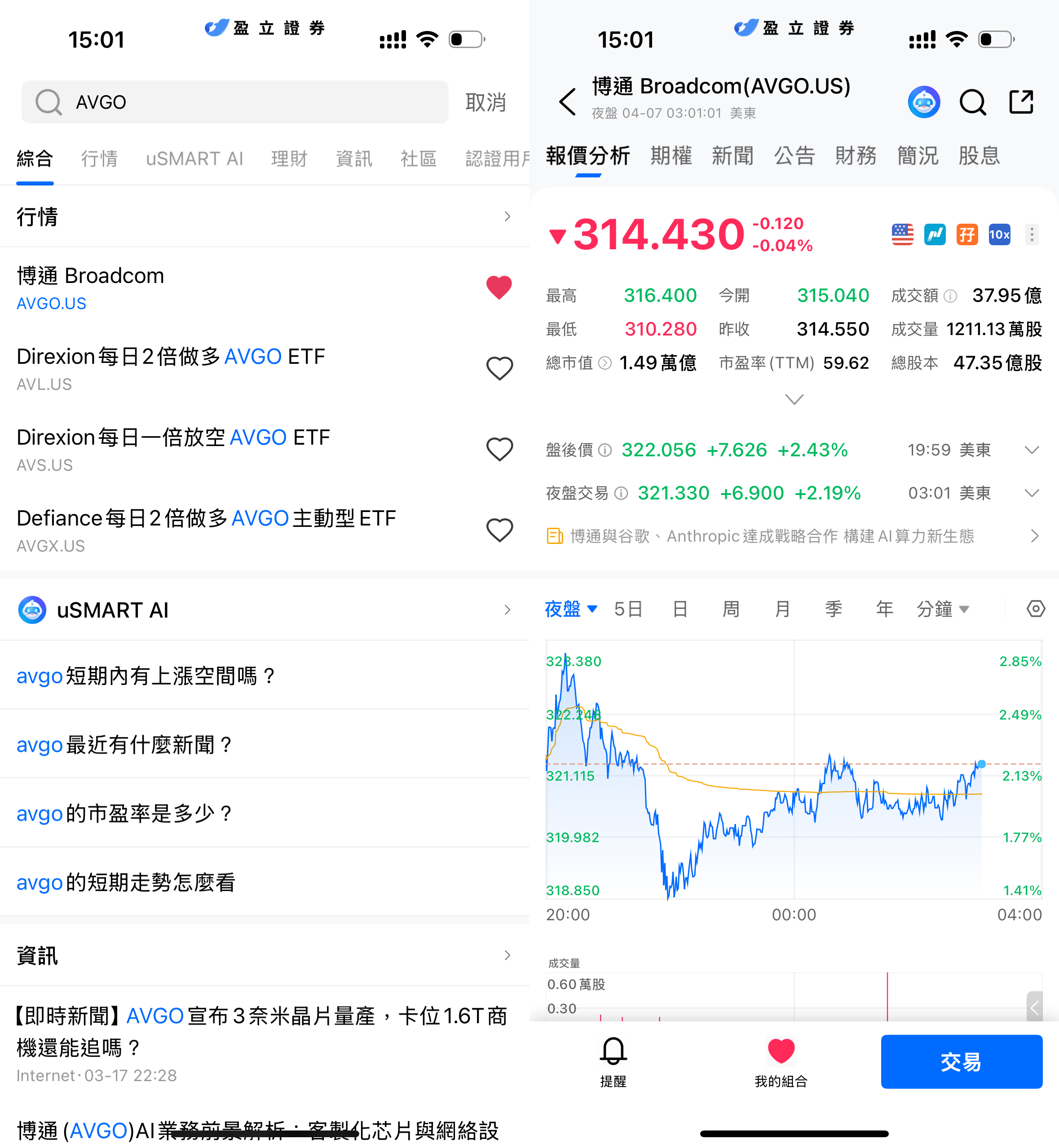Ask AI: avgo最近有什麼新聞？
This screenshot has width=1059, height=1148.
pos(124,745)
